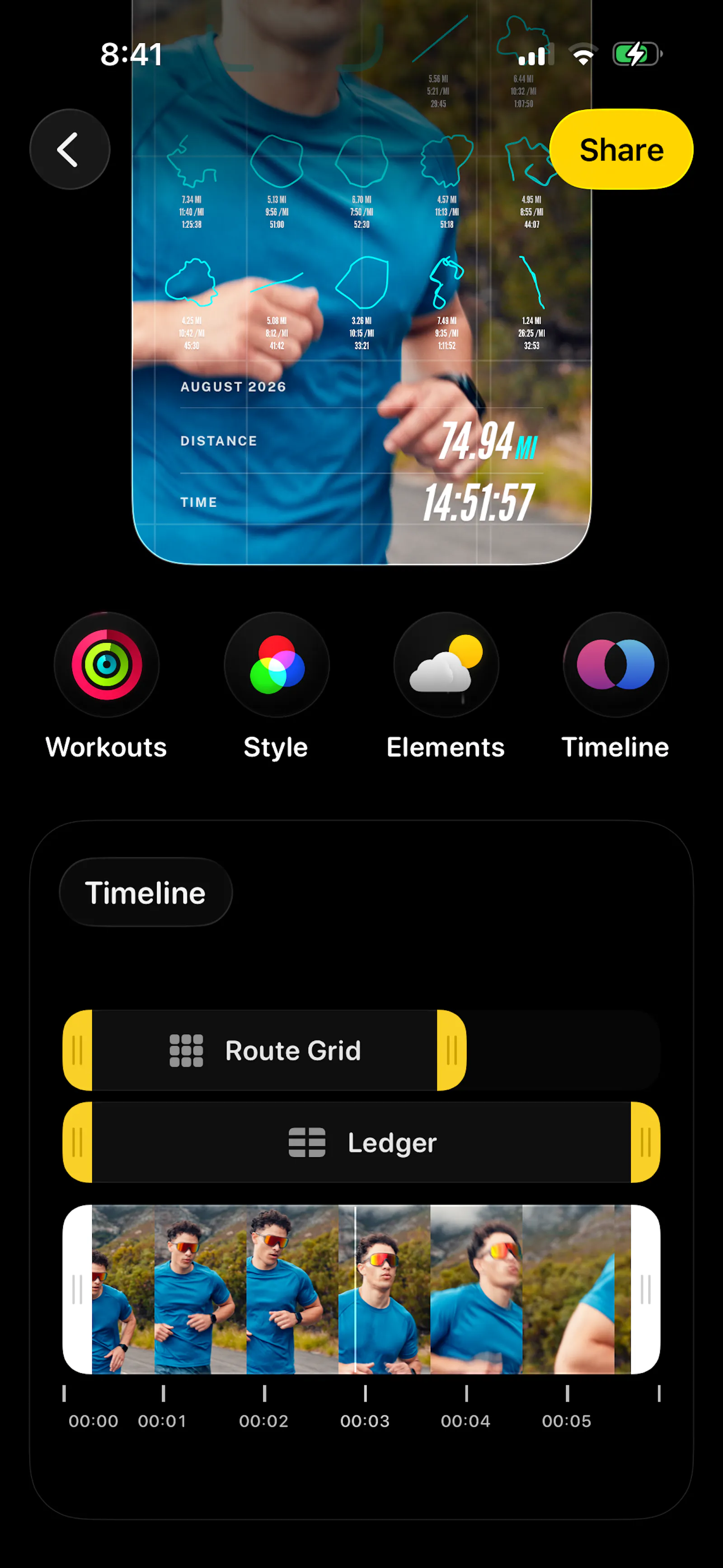Tap the video clip's left trim handle

pos(77,1289)
